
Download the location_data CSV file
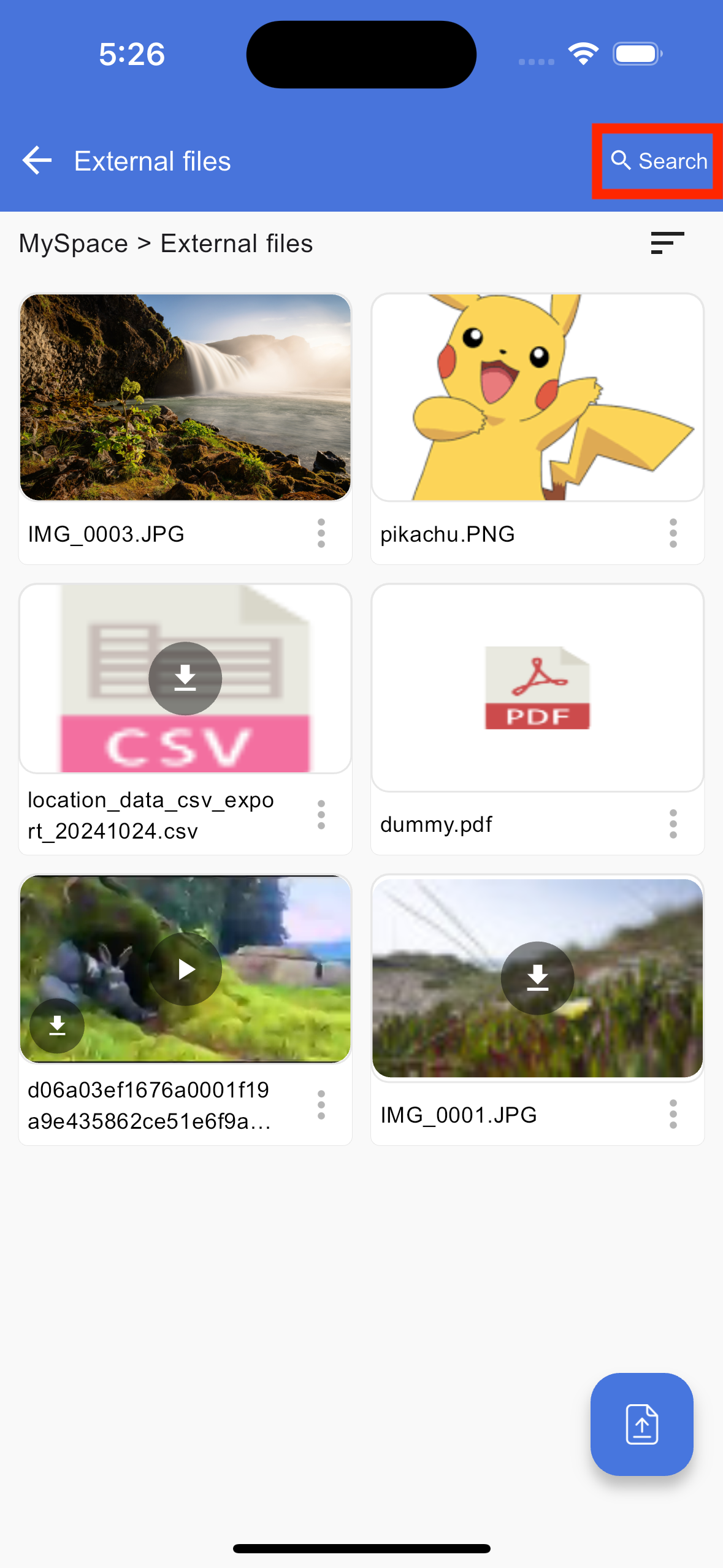tap(185, 678)
